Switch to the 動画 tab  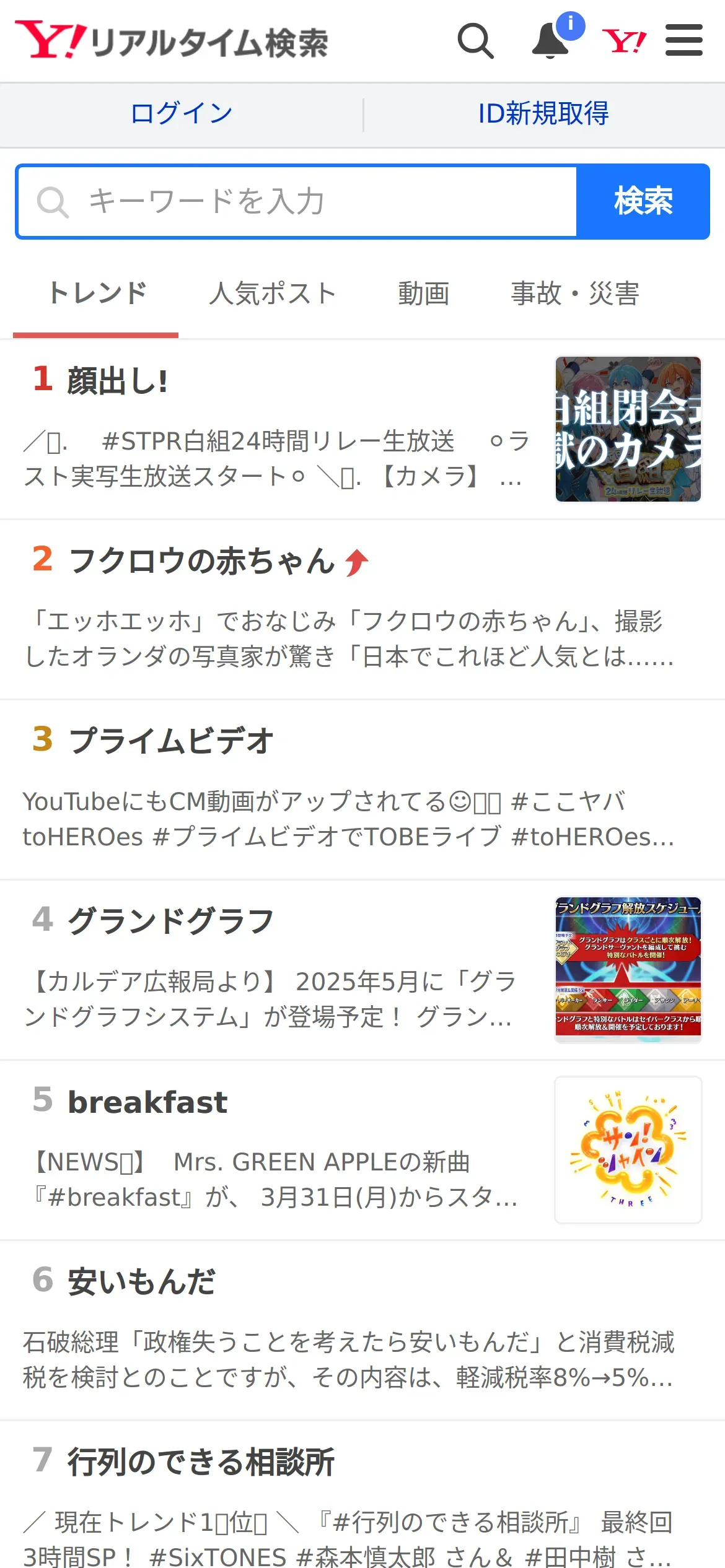[x=423, y=294]
